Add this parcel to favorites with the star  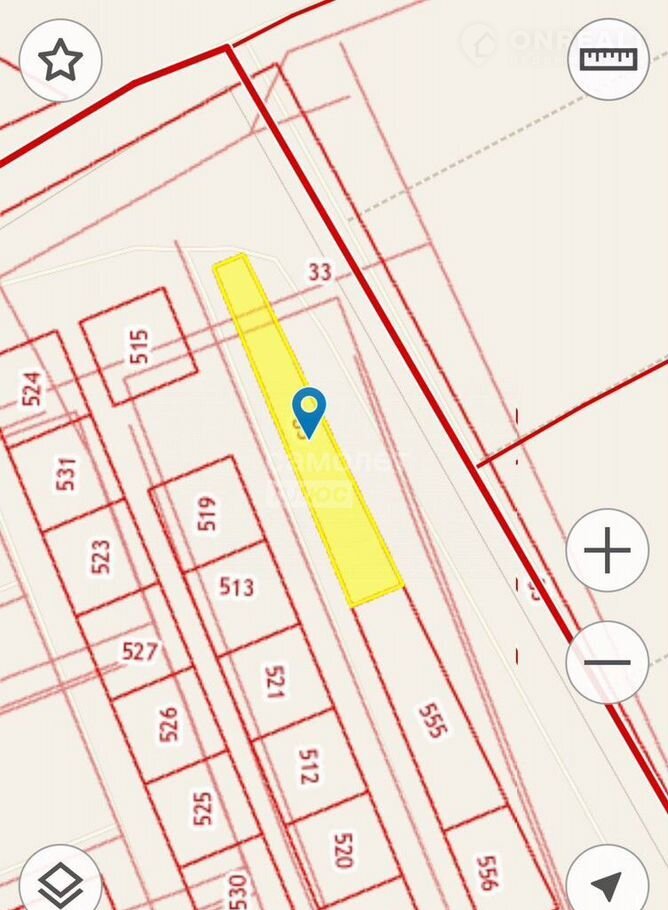pos(60,60)
